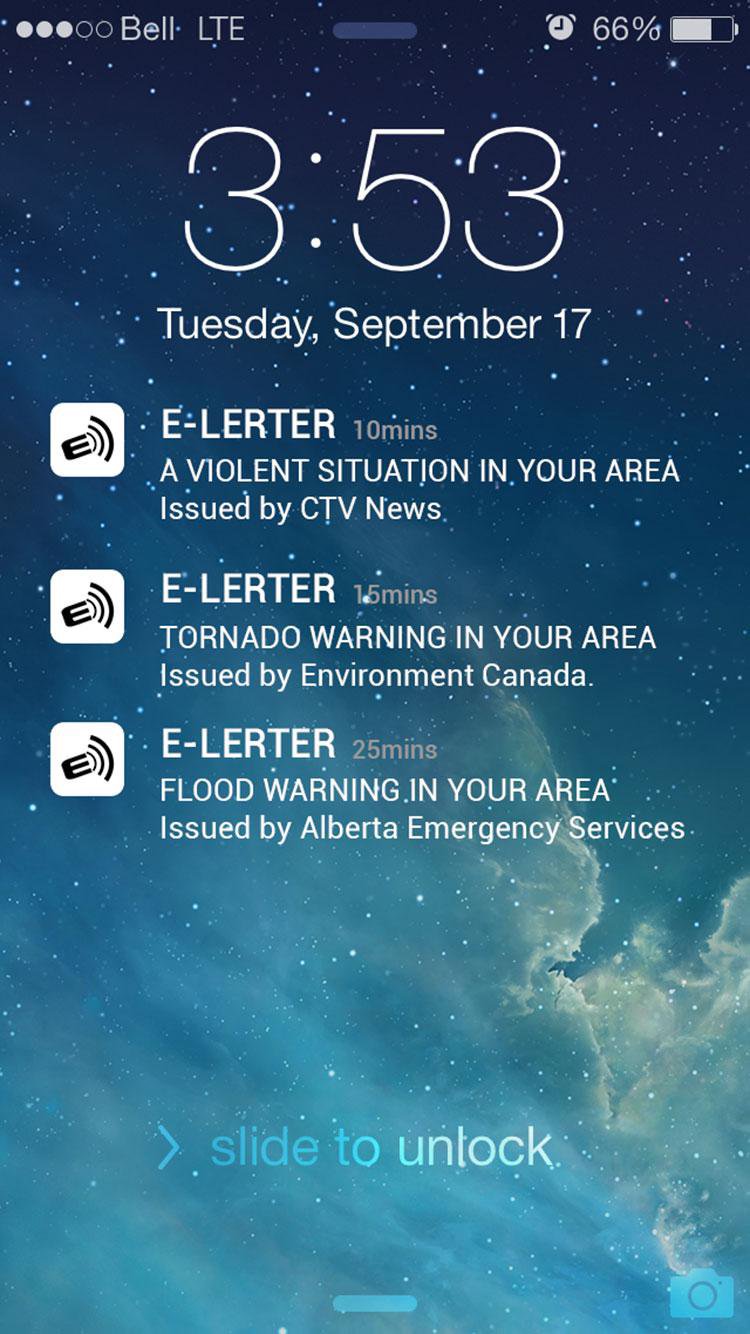Tap the Tuesday, September 17 date label
Image resolution: width=750 pixels, height=1334 pixels.
375,322
